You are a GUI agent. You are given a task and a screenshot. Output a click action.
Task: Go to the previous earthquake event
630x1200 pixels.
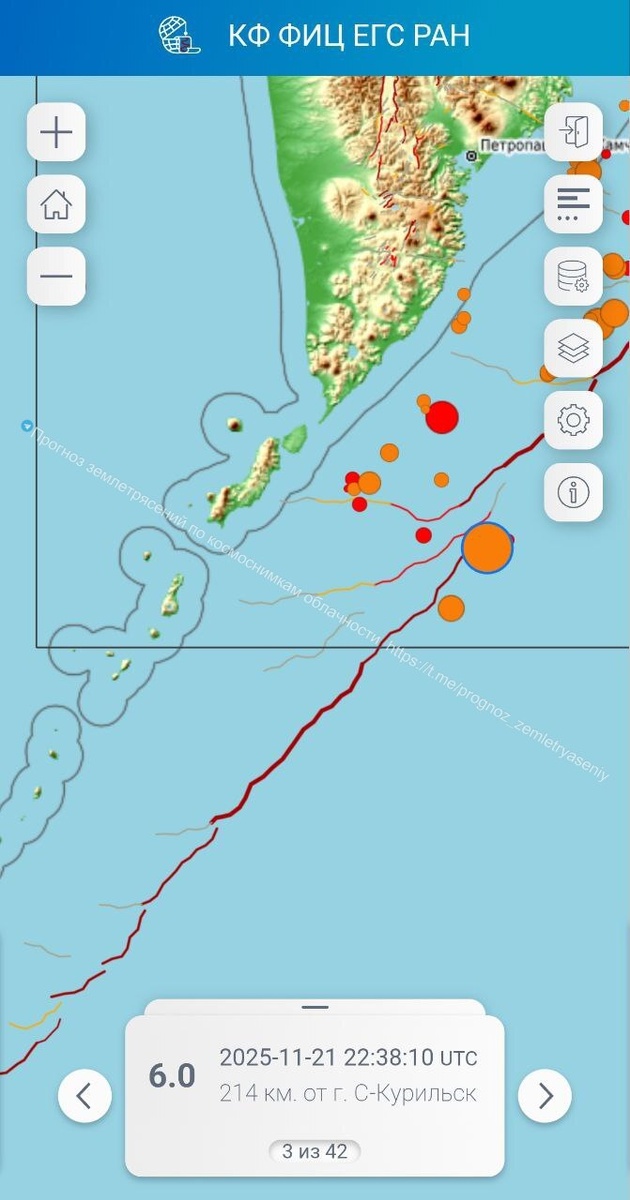coord(84,1096)
